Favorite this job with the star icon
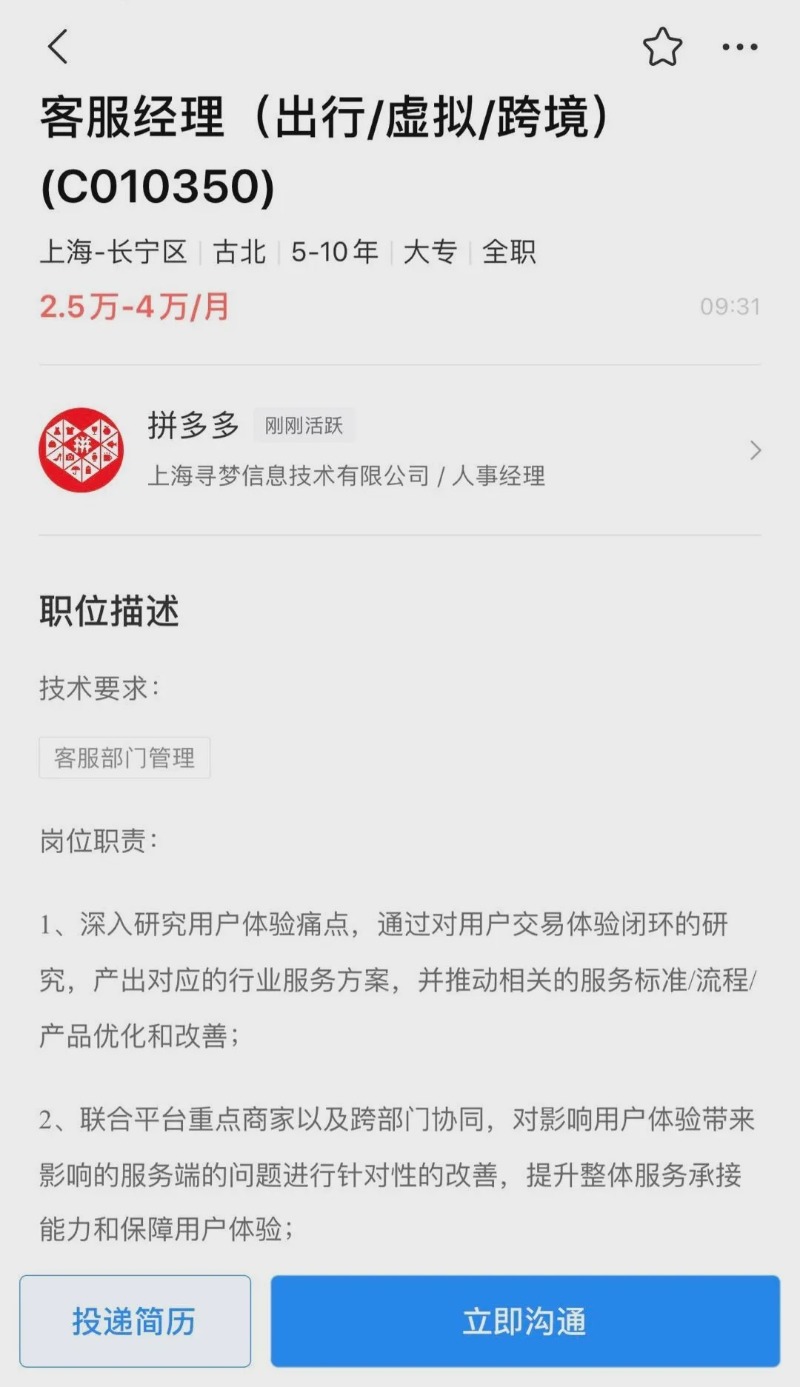The image size is (800, 1387). click(662, 47)
